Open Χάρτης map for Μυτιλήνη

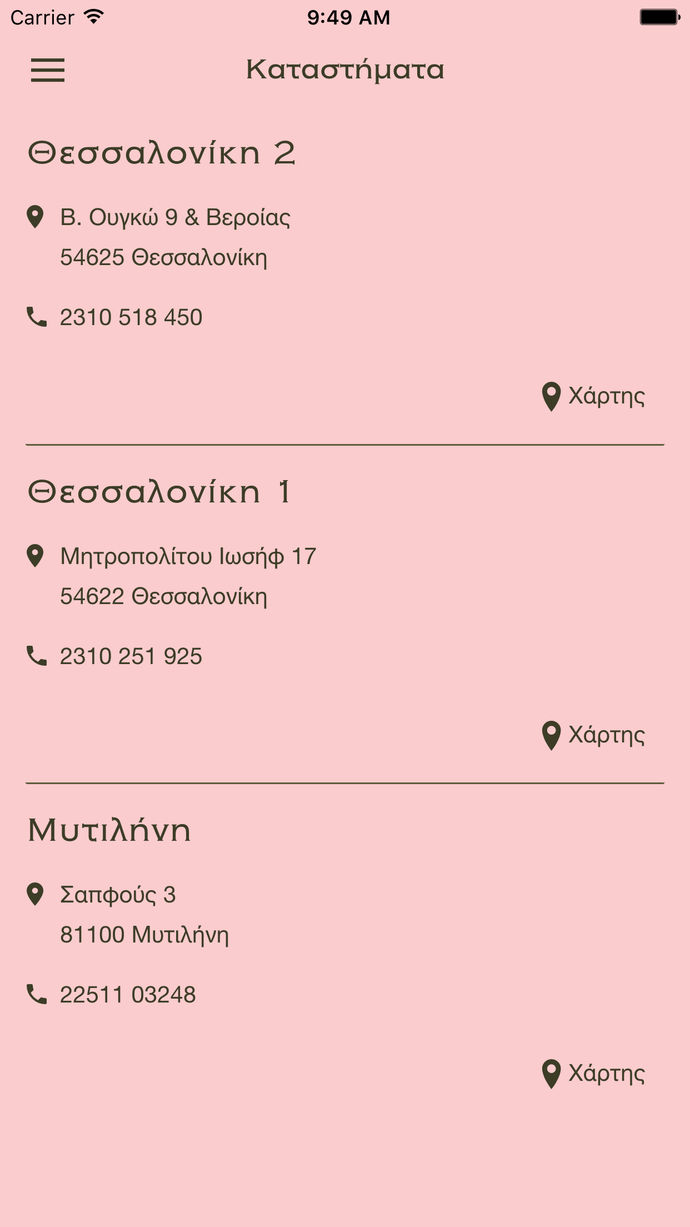tap(593, 1074)
